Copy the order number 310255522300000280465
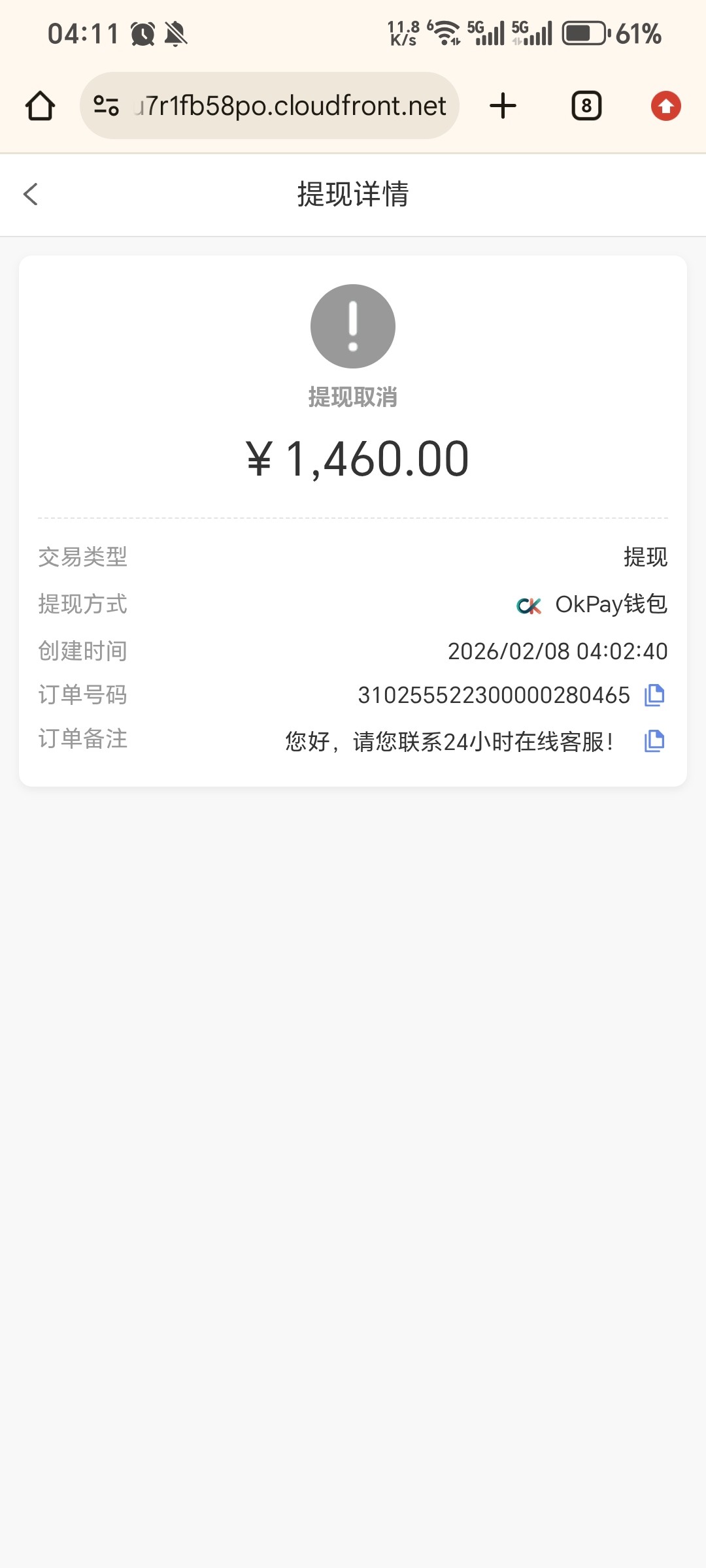Image resolution: width=706 pixels, height=1568 pixels. point(655,695)
